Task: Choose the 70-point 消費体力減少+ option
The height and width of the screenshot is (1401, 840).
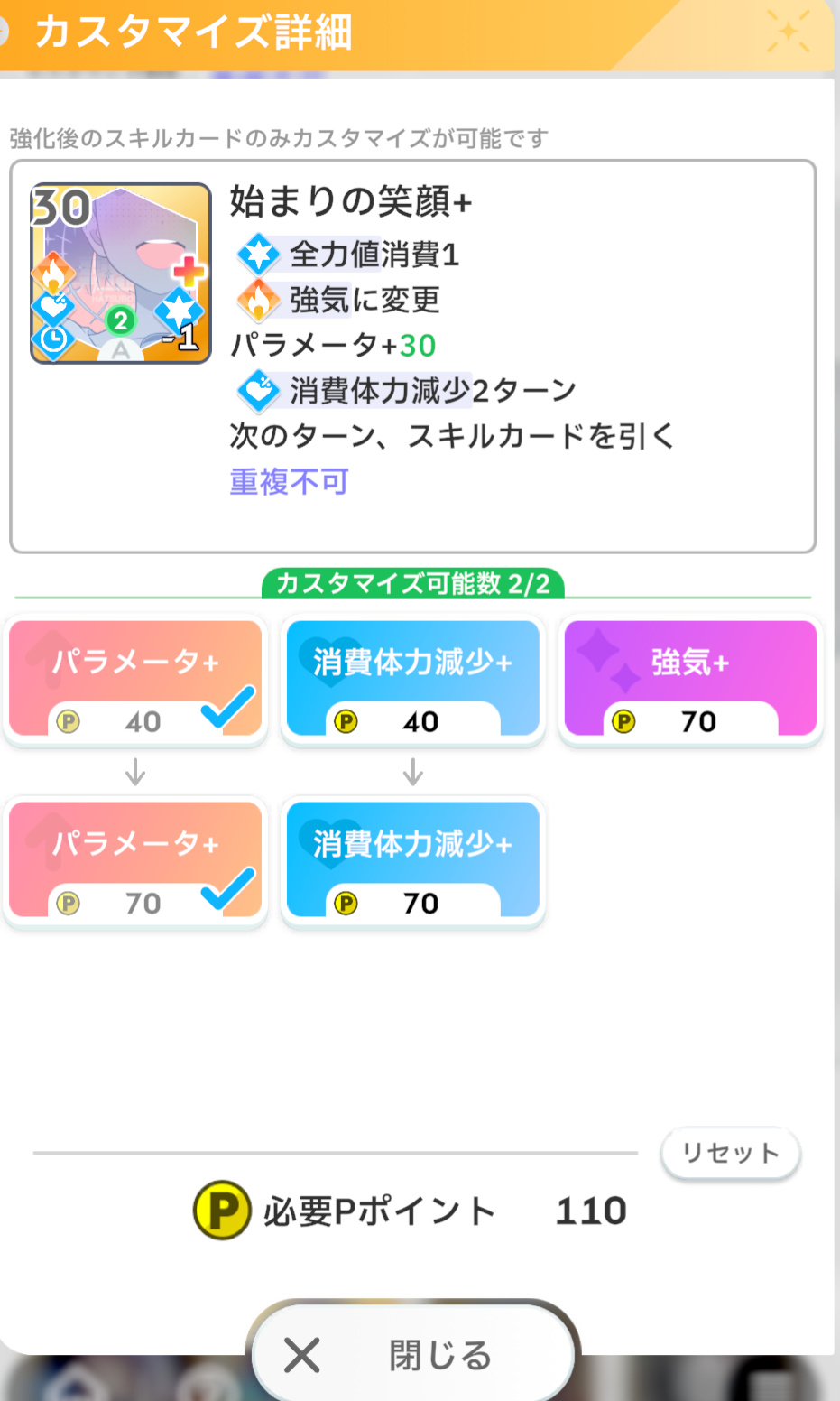Action: pyautogui.click(x=413, y=860)
